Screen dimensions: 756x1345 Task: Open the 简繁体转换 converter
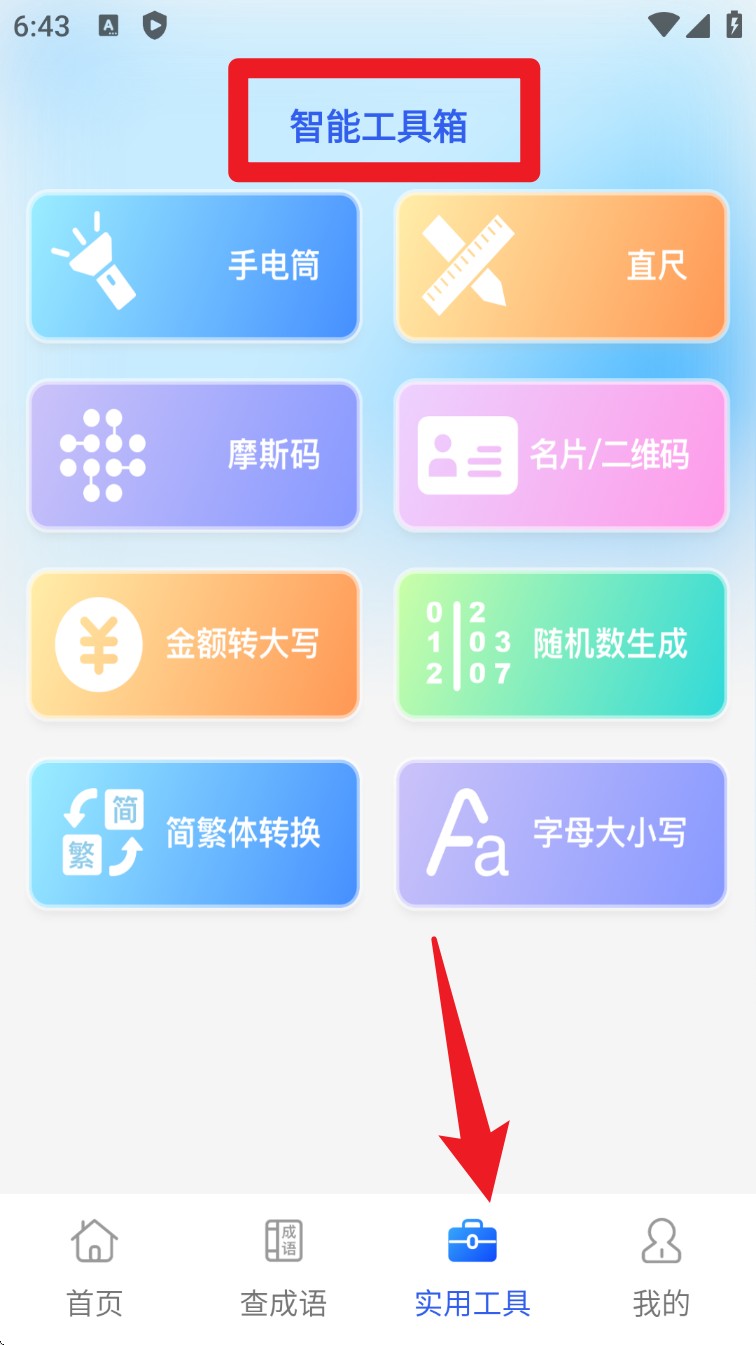[x=194, y=833]
